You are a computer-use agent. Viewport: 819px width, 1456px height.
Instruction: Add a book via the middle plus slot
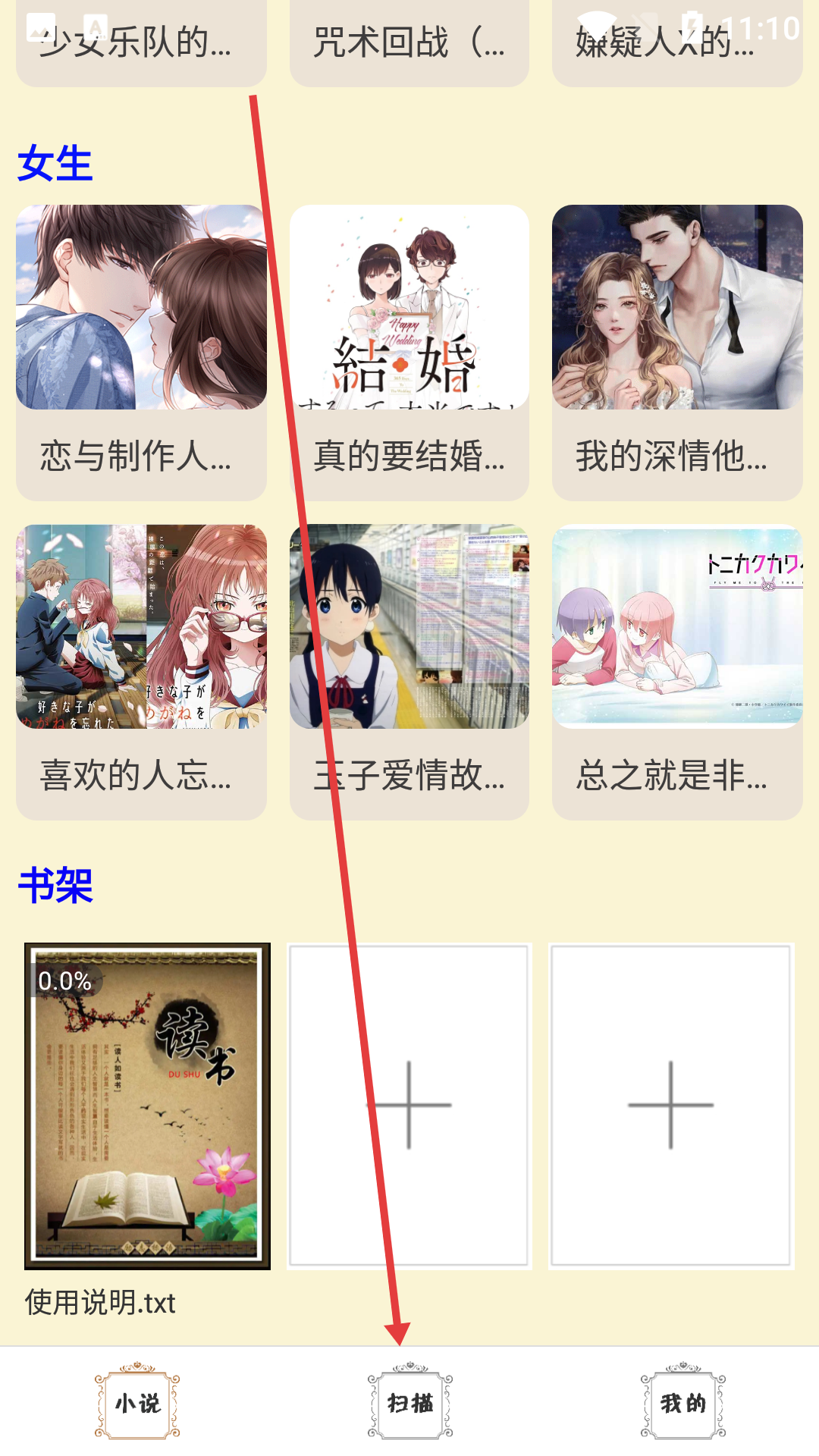coord(409,1106)
